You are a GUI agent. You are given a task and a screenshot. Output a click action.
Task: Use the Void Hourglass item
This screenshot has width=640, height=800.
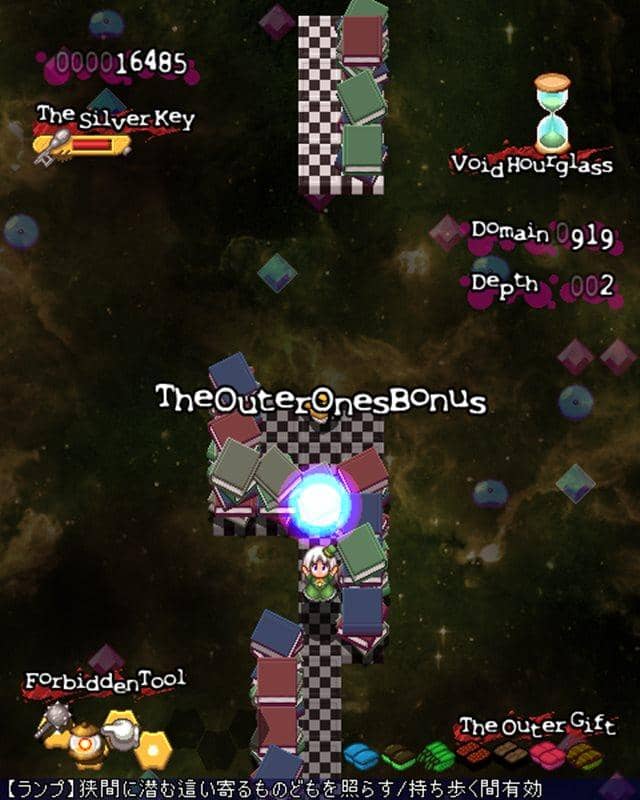(551, 113)
